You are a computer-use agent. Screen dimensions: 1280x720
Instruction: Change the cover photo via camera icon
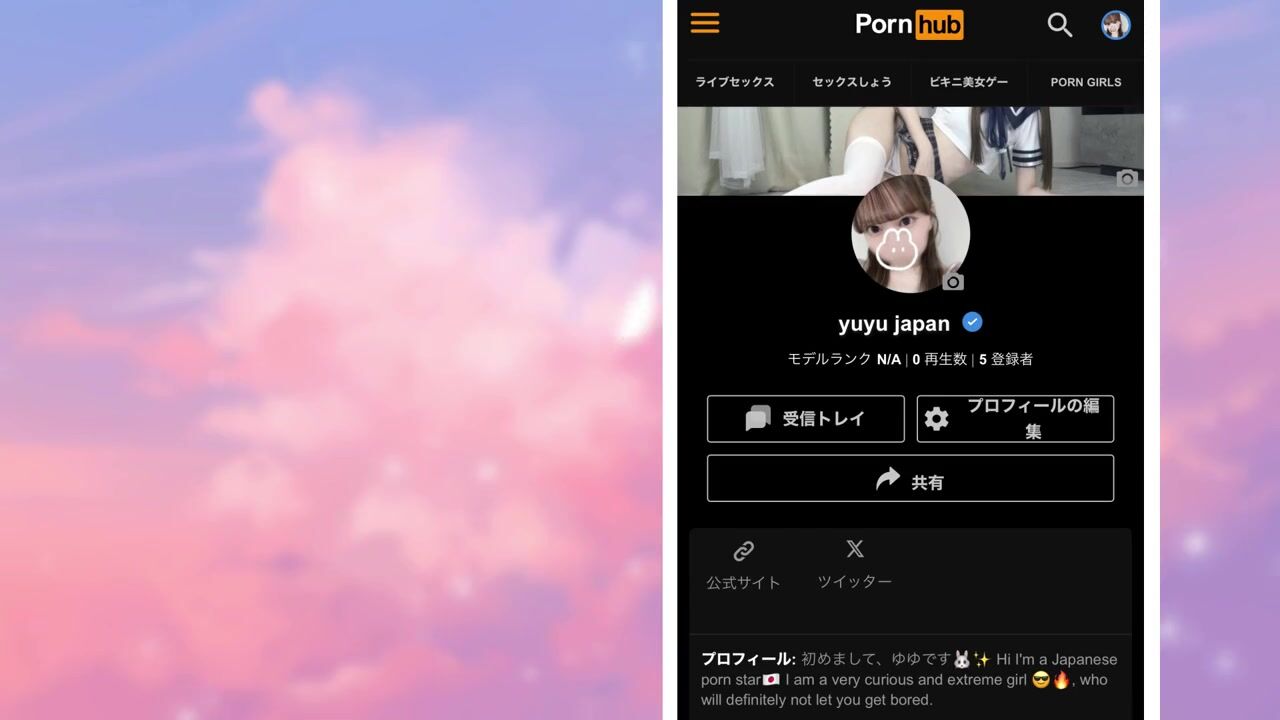[x=1127, y=179]
